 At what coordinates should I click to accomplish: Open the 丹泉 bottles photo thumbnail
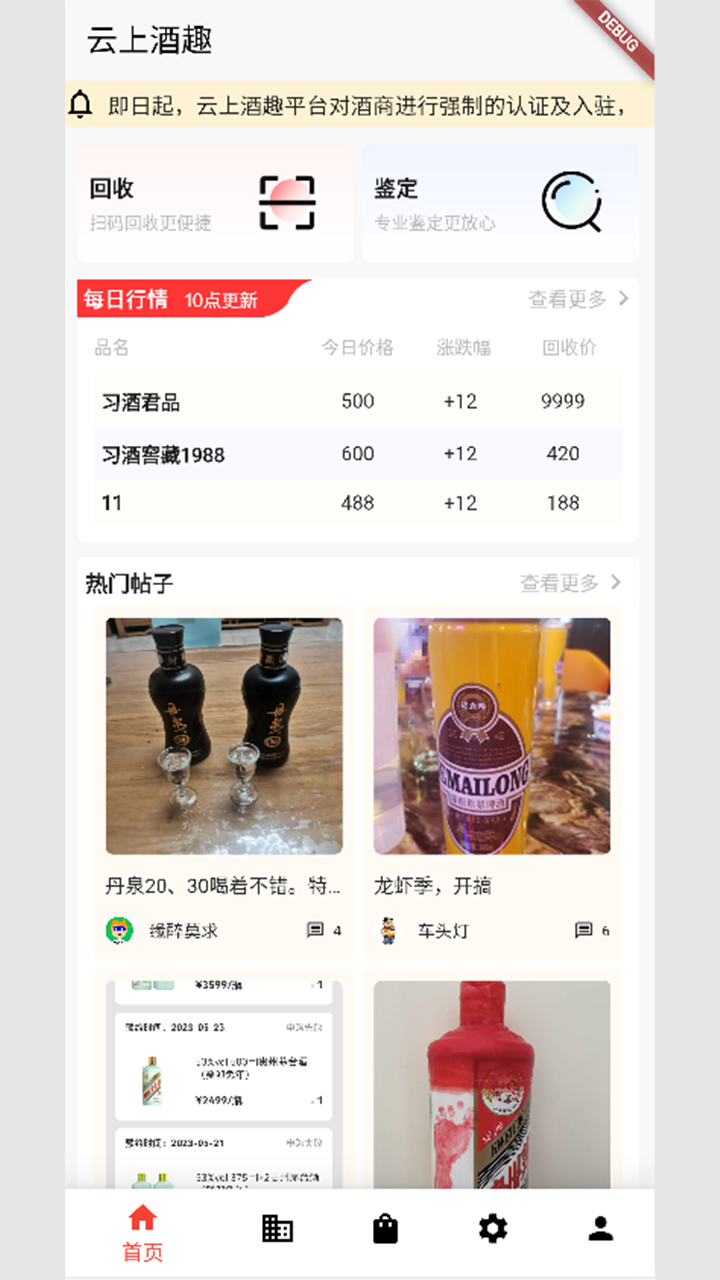222,738
